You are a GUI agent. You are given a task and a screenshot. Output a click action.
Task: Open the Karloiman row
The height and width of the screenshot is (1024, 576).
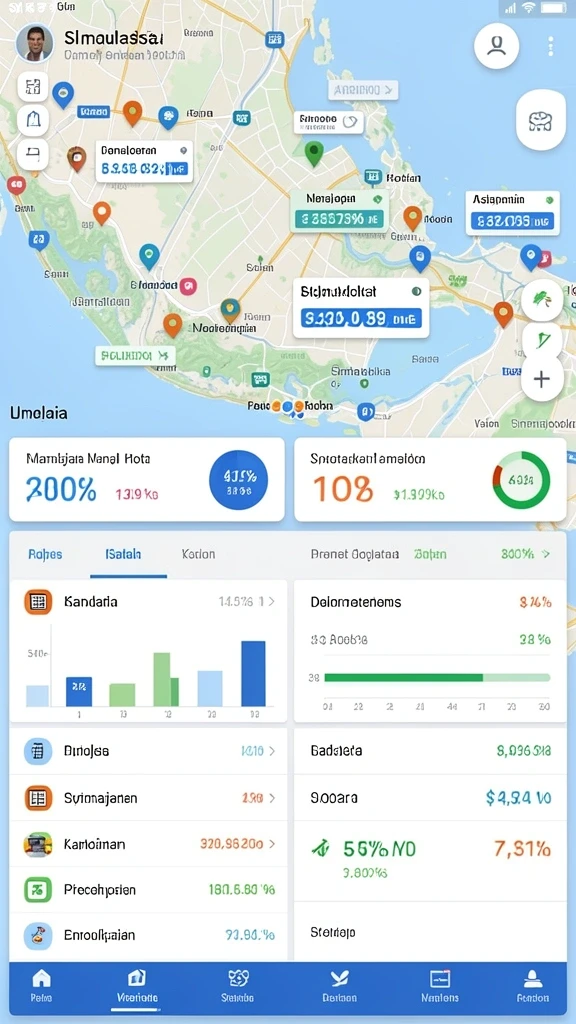(148, 844)
